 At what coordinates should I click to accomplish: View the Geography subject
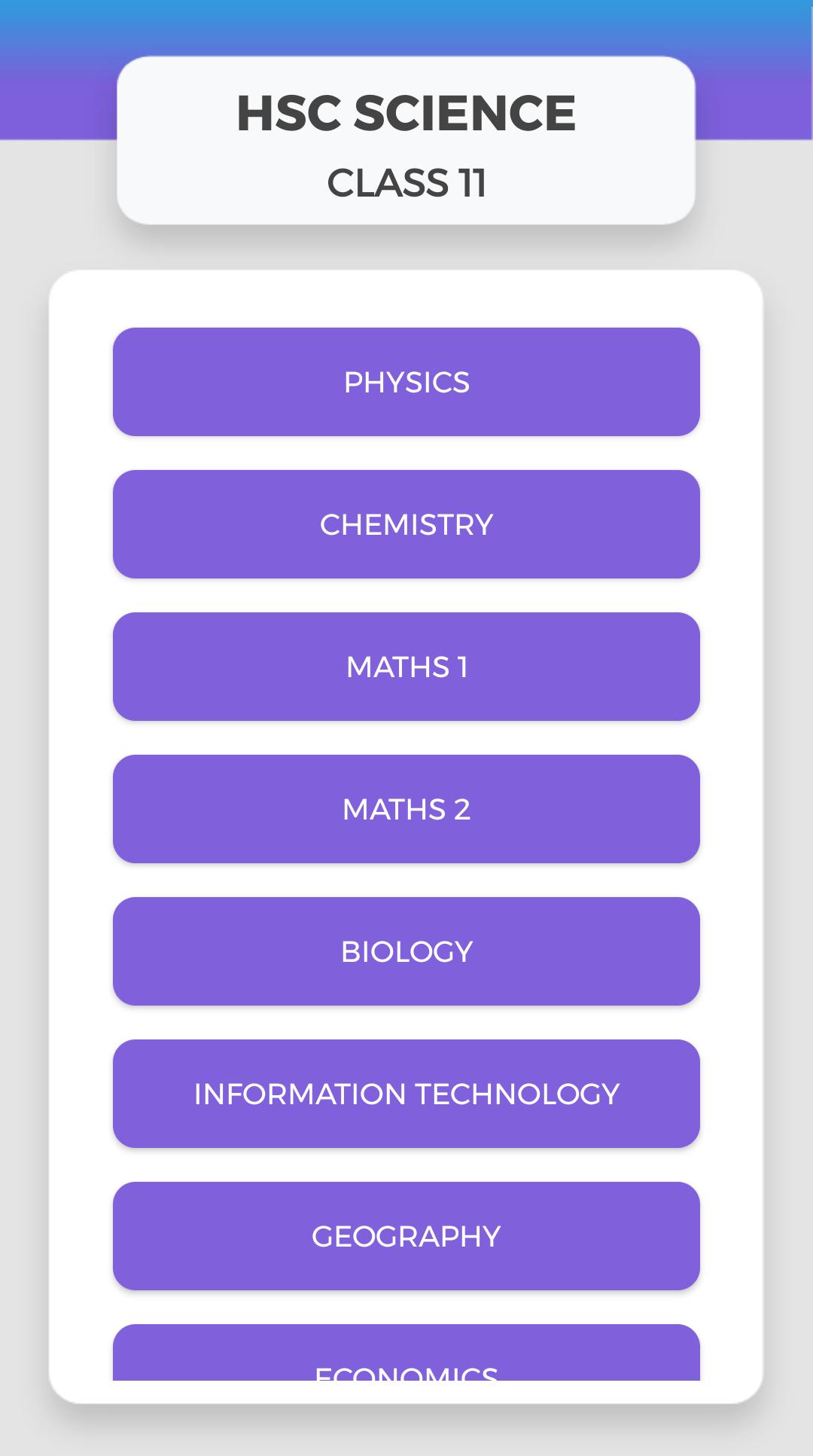406,1236
